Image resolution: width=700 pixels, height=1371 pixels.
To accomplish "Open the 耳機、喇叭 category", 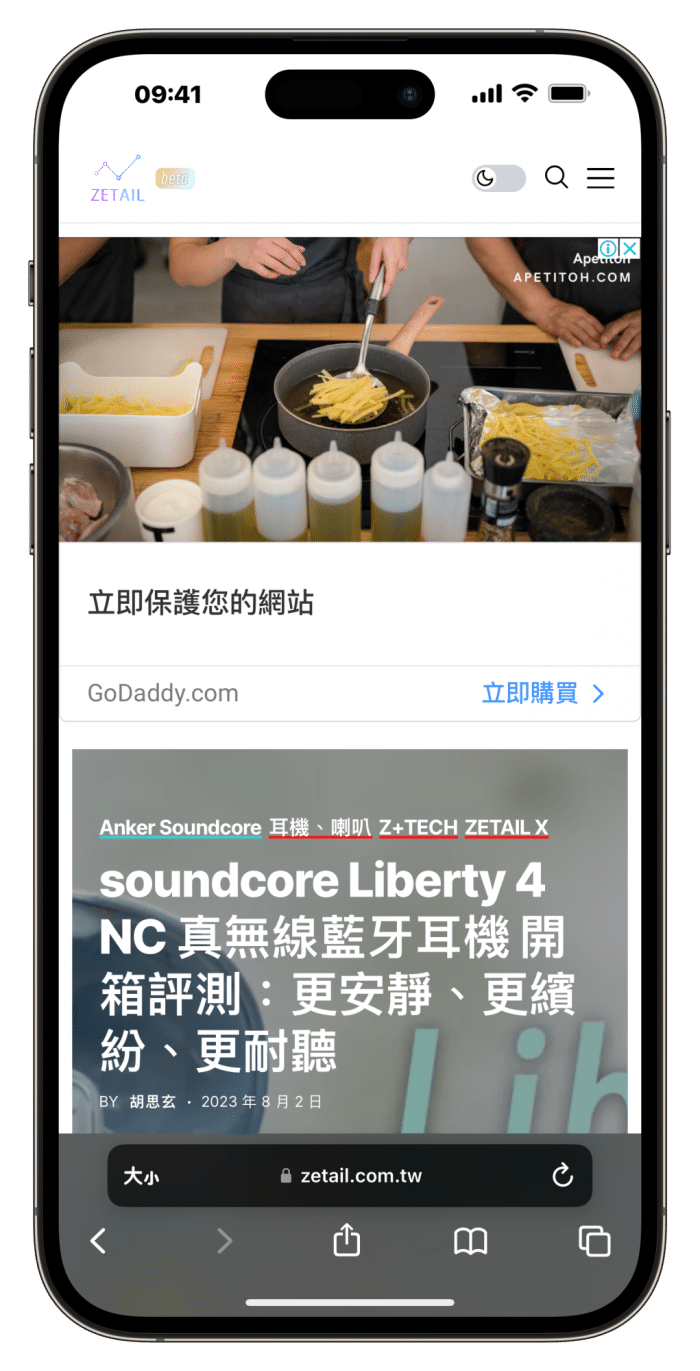I will 320,828.
